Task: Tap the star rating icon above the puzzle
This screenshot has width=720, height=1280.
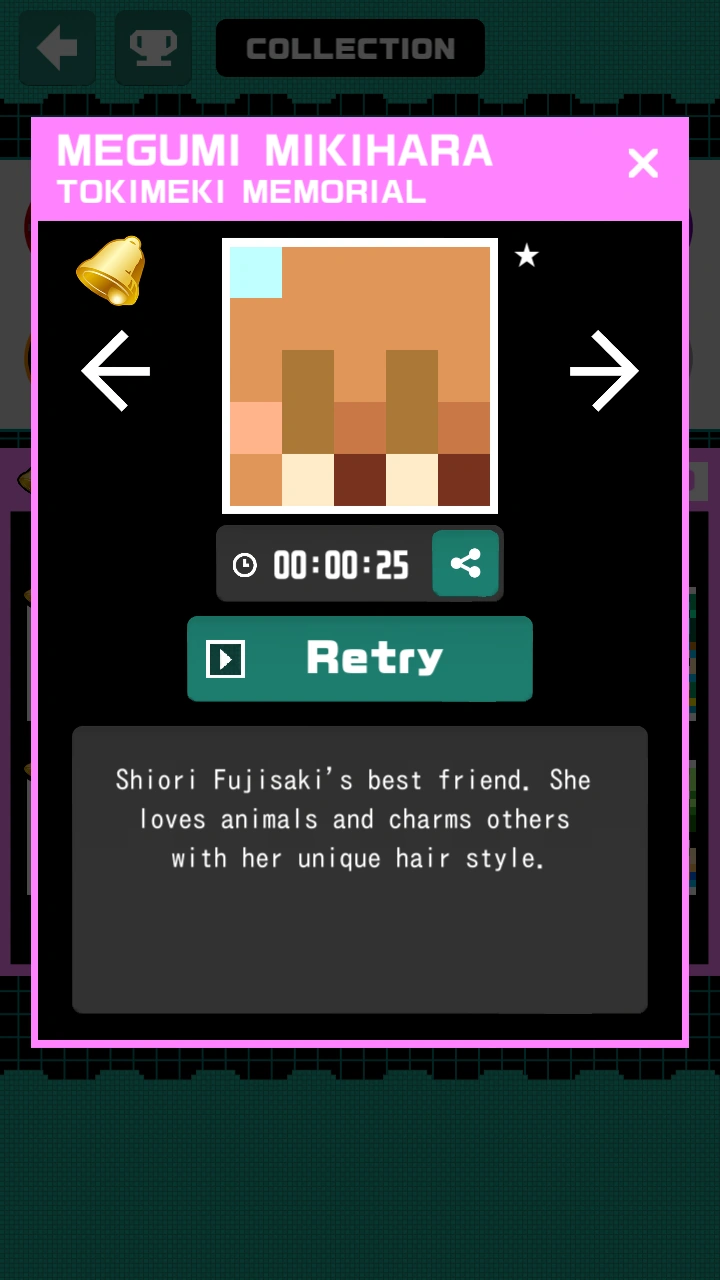Action: click(527, 256)
